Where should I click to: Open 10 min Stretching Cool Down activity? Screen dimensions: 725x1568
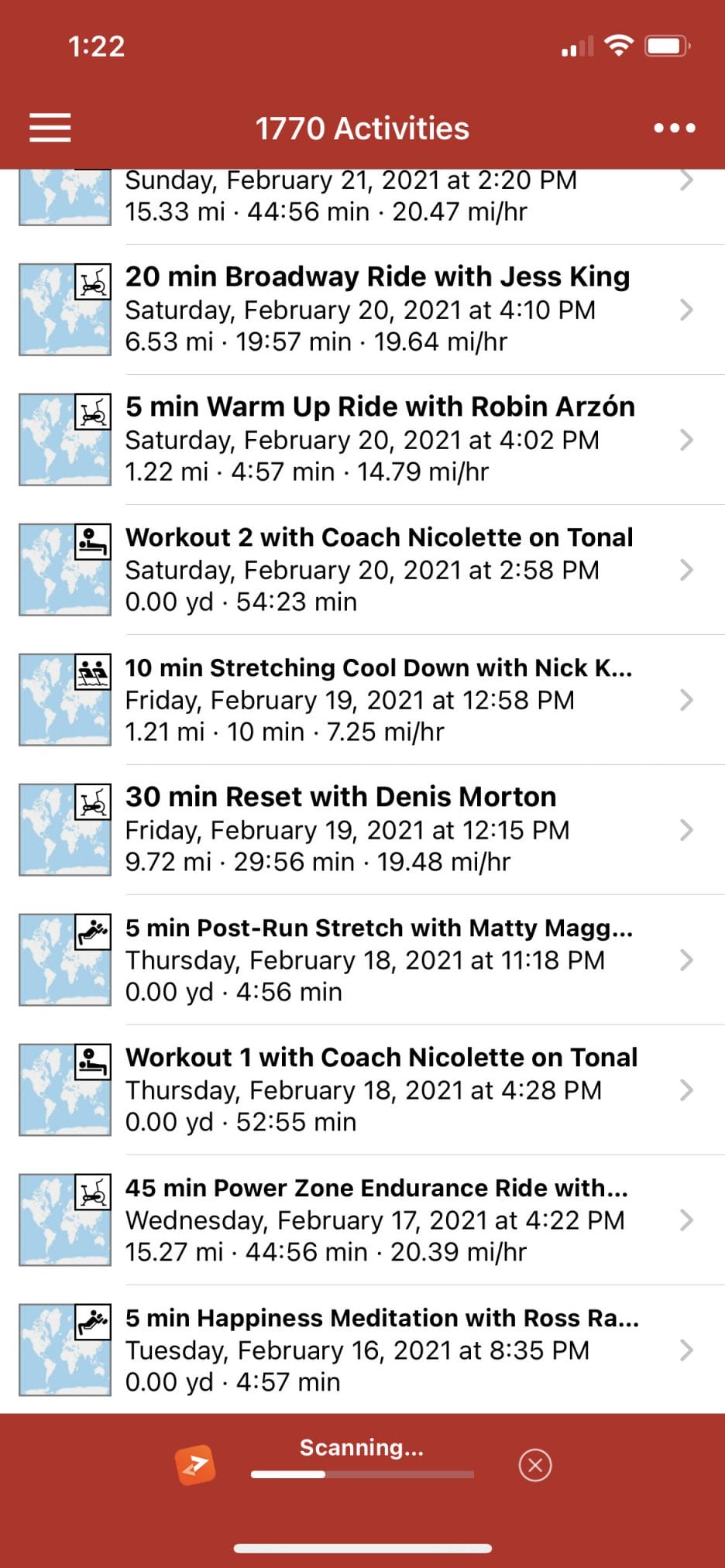click(362, 700)
